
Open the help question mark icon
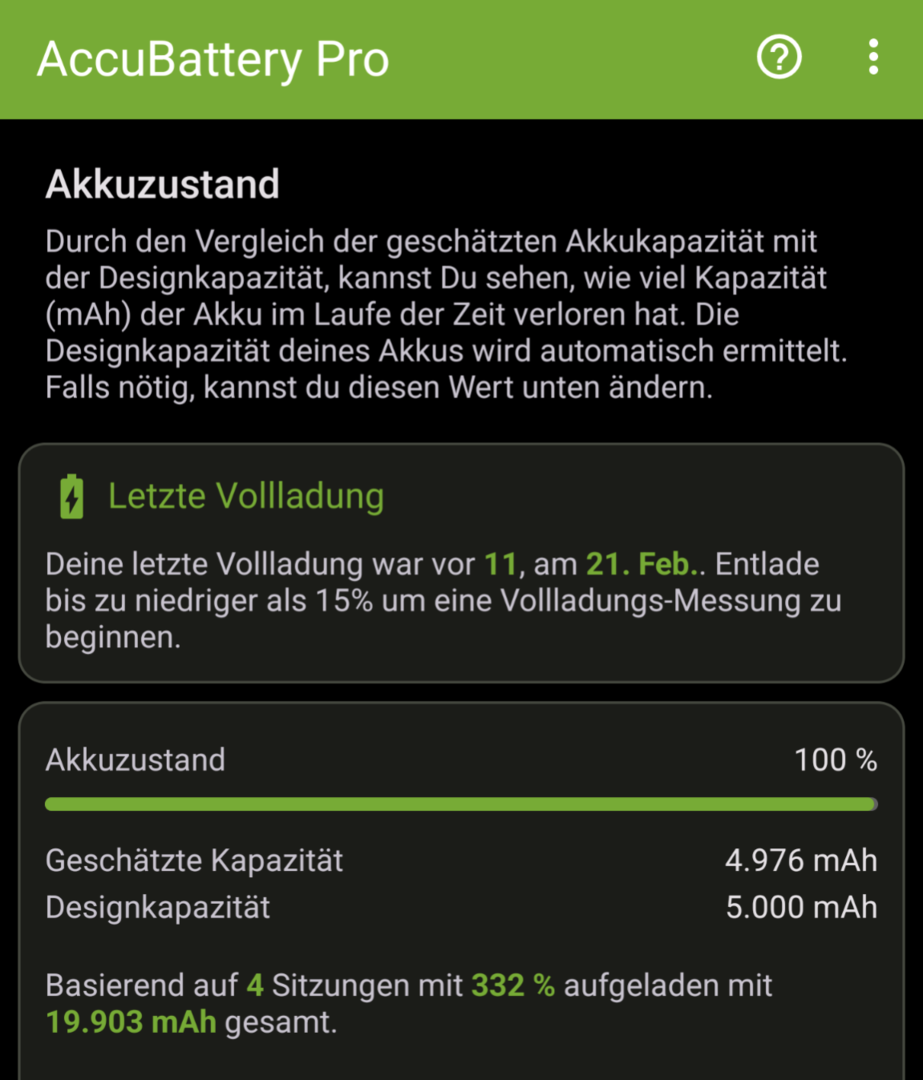tap(779, 58)
